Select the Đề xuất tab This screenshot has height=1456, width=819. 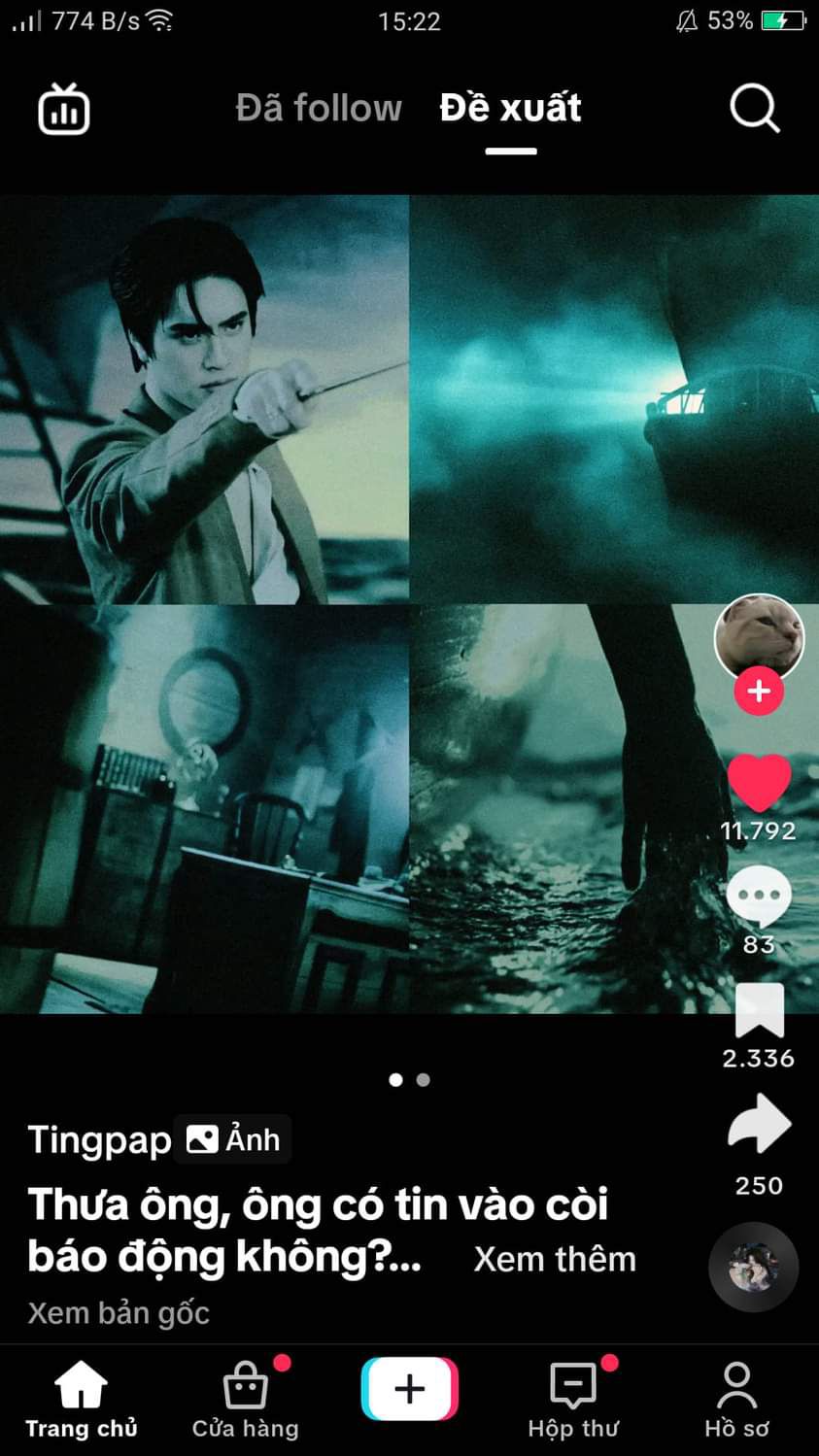pos(510,108)
